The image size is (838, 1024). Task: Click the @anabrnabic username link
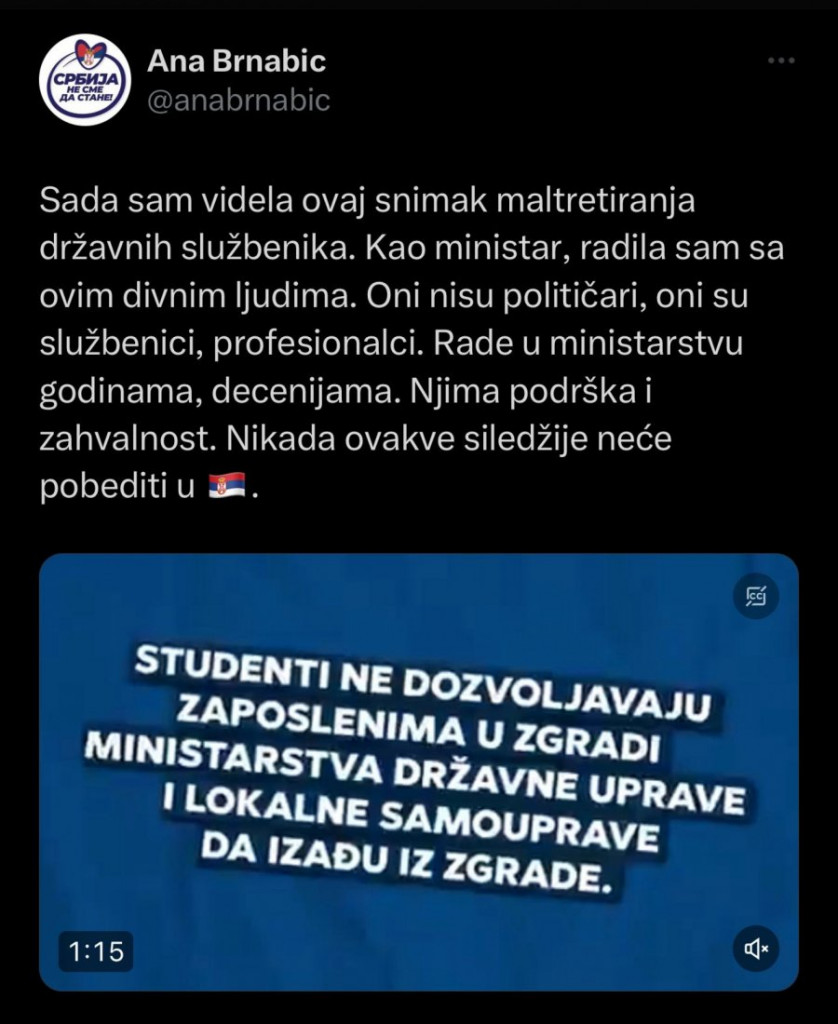(x=237, y=98)
